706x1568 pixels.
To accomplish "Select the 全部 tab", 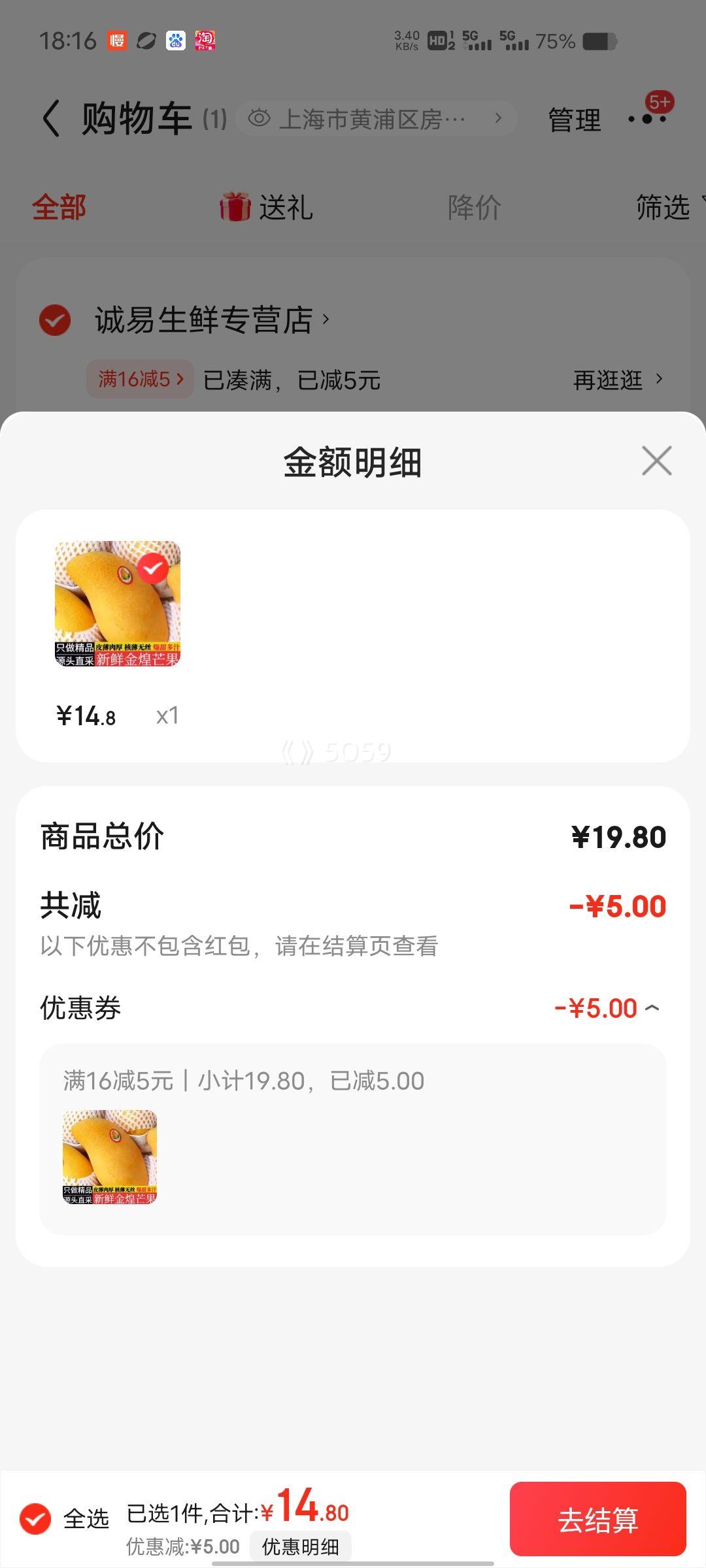I will pos(59,207).
